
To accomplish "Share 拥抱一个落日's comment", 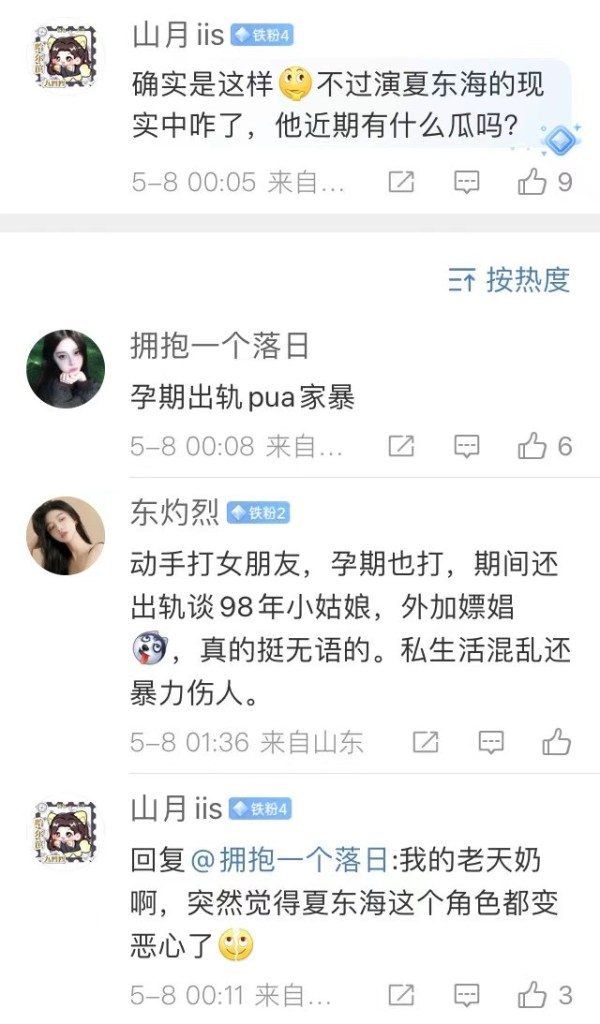I will [x=401, y=446].
